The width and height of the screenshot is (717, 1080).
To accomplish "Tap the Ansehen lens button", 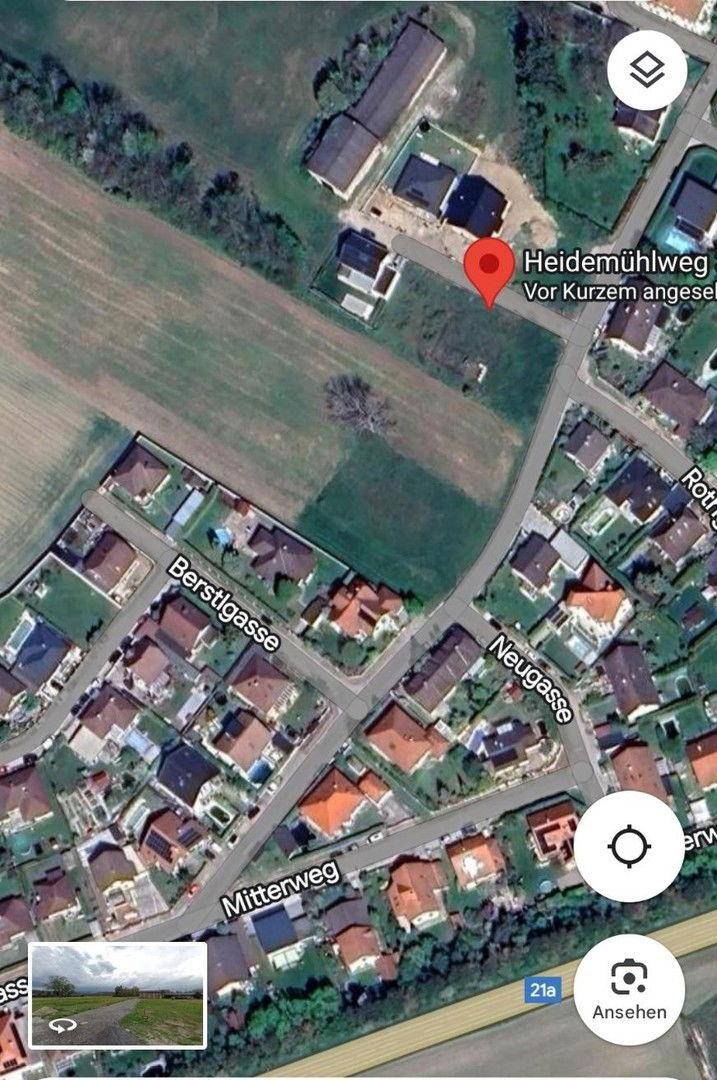I will point(629,989).
